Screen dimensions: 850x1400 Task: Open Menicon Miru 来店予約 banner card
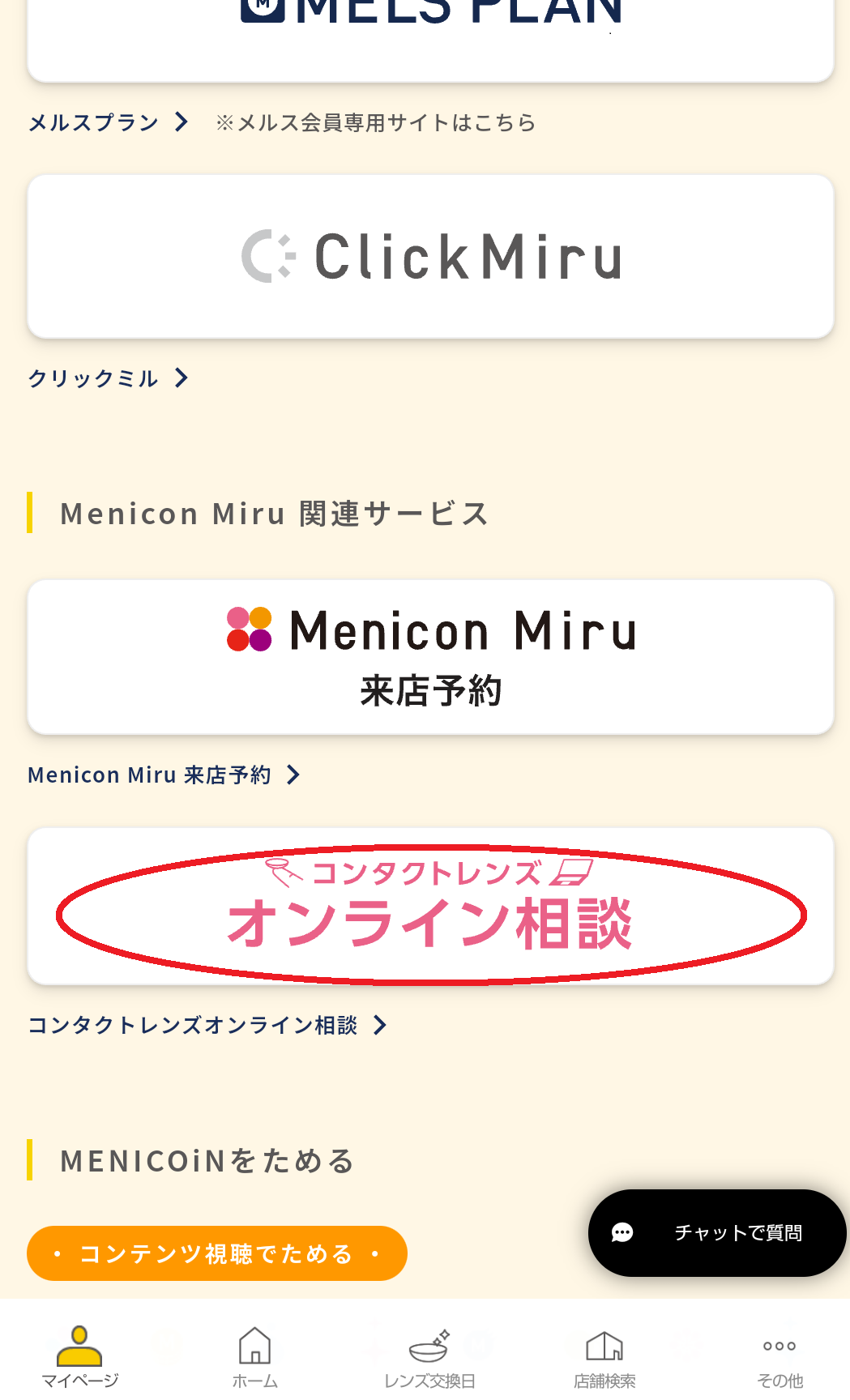(x=430, y=657)
